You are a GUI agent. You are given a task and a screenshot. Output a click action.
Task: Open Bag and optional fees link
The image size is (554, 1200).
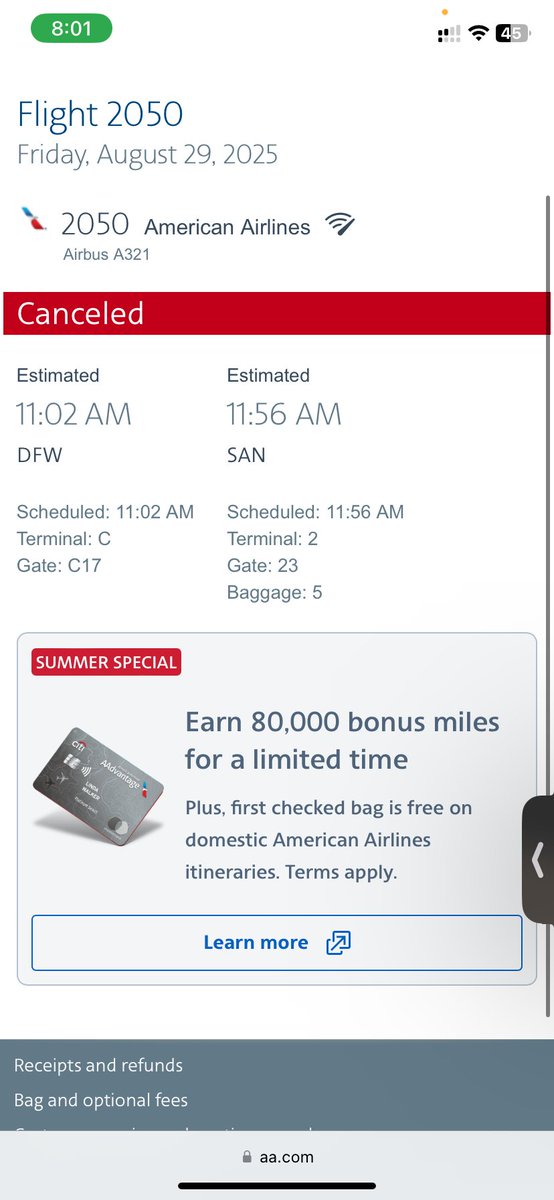click(x=101, y=1100)
